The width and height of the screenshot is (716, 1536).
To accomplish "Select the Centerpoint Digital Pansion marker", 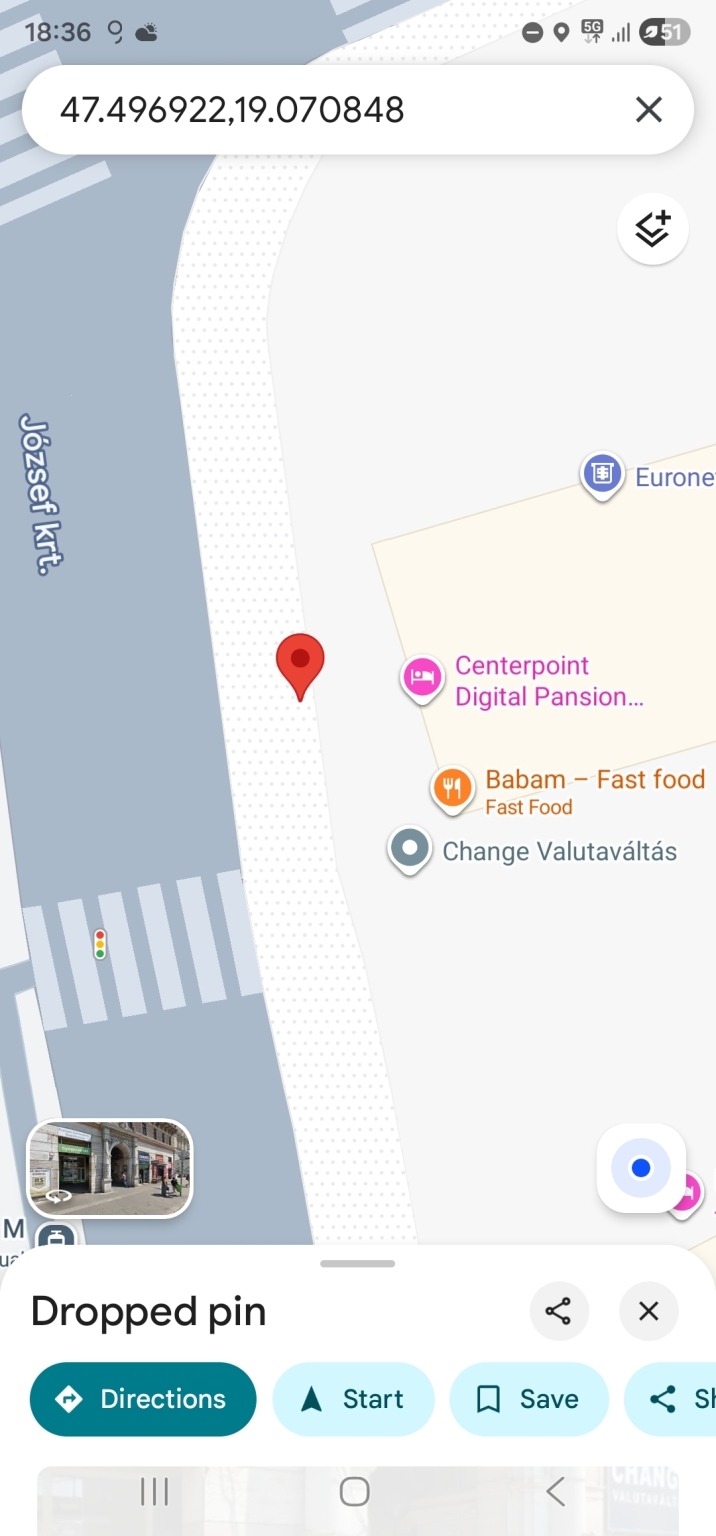I will click(423, 678).
